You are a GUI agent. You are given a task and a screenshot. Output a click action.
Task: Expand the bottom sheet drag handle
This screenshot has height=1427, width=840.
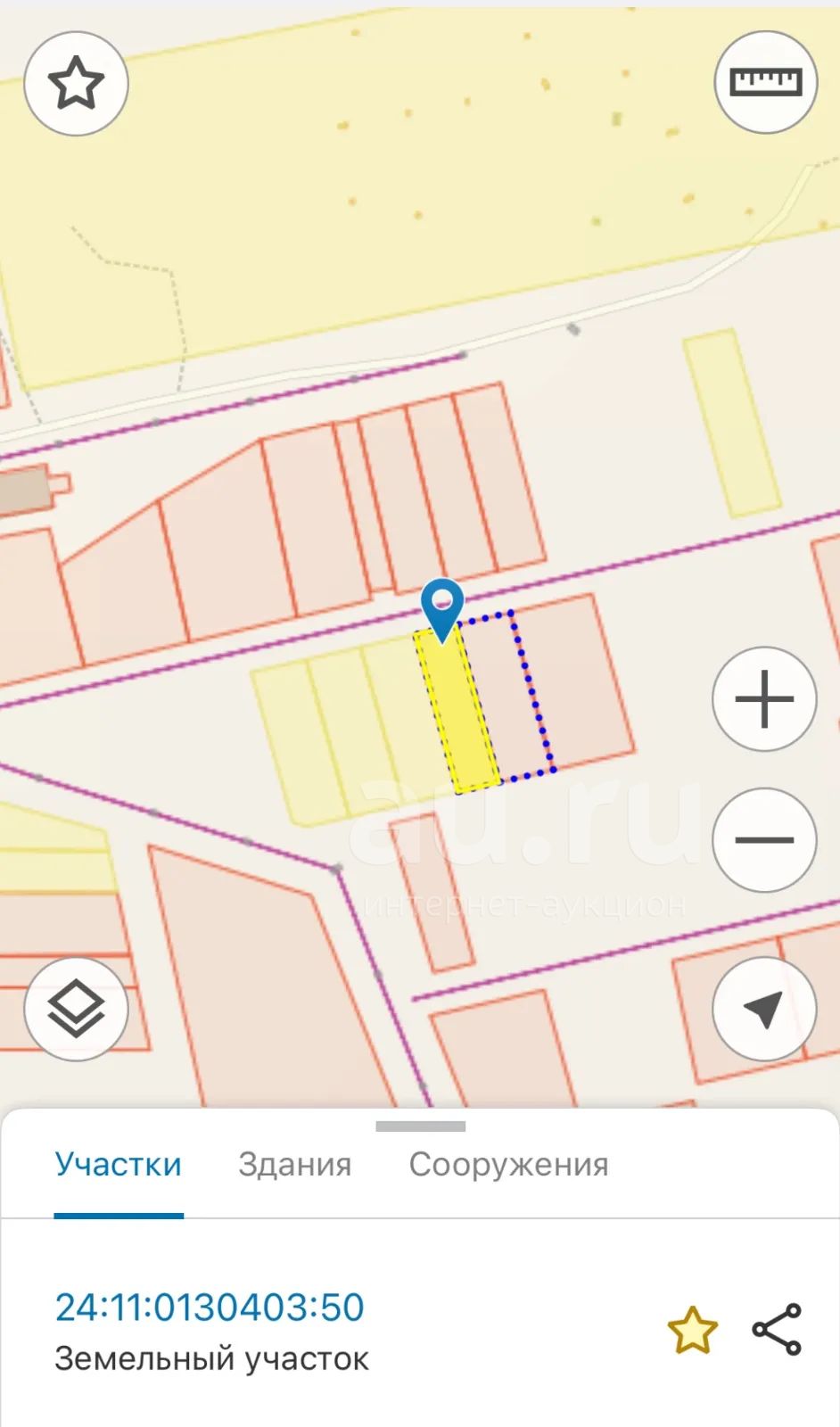[421, 1126]
